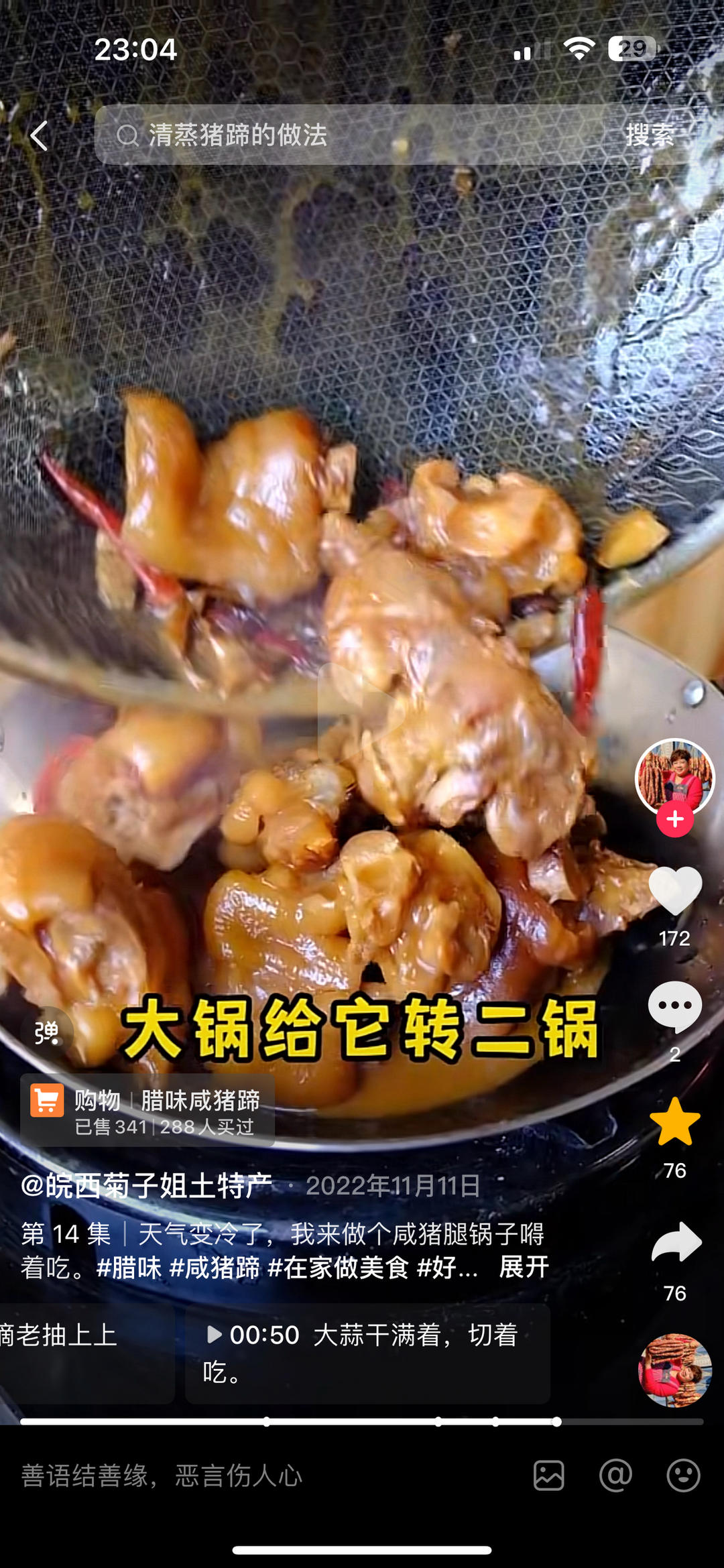Attach an image to the comment
Image resolution: width=724 pixels, height=1568 pixels.
548,1476
